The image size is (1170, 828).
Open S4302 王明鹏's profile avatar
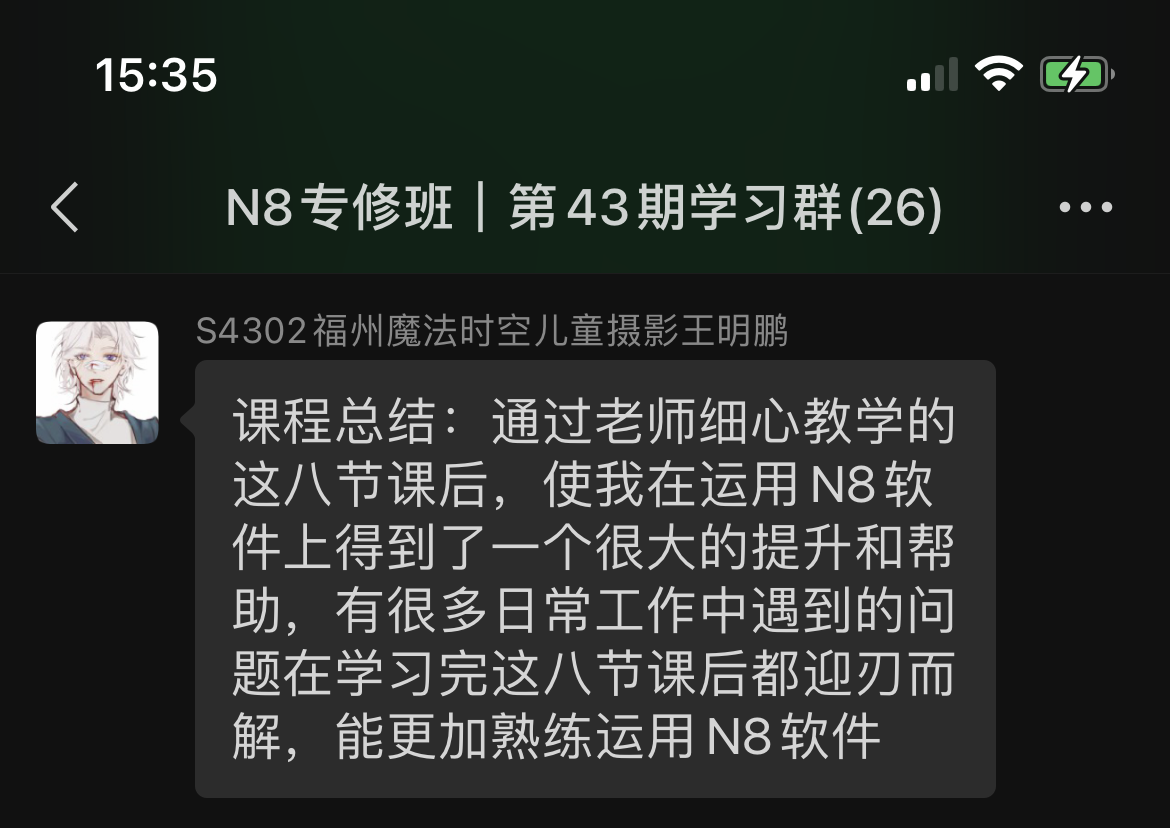coord(97,383)
